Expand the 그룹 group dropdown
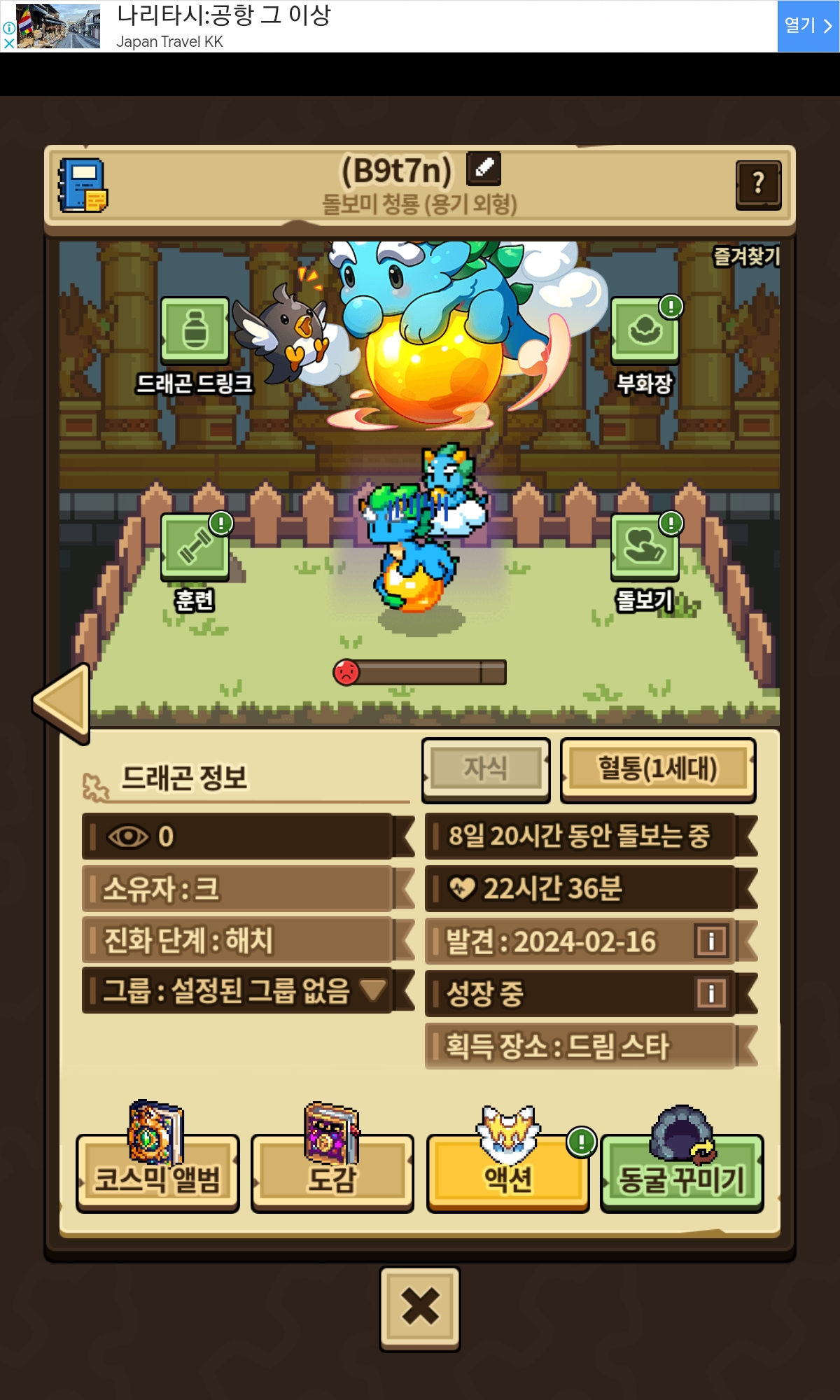 coord(372,990)
